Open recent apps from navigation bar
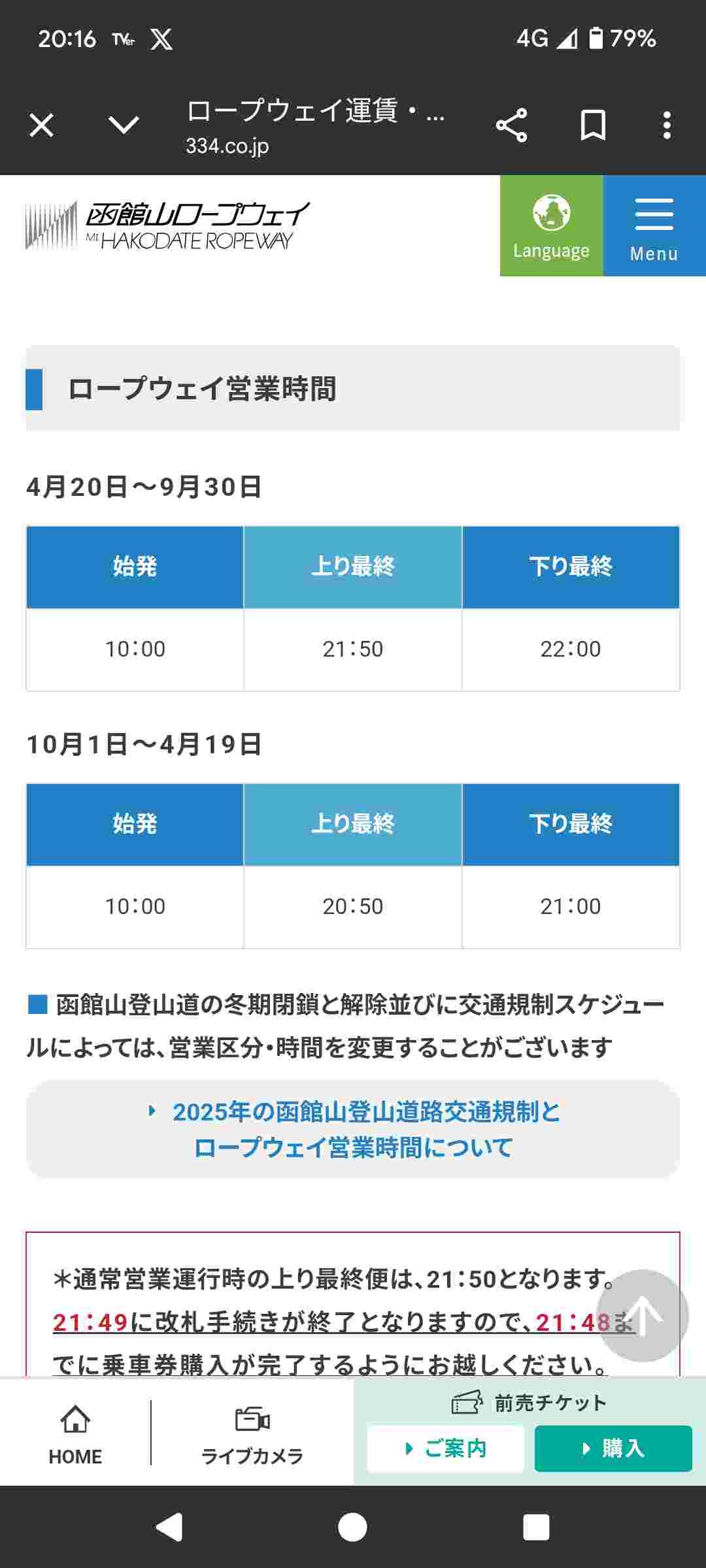The image size is (706, 1568). tap(535, 1527)
